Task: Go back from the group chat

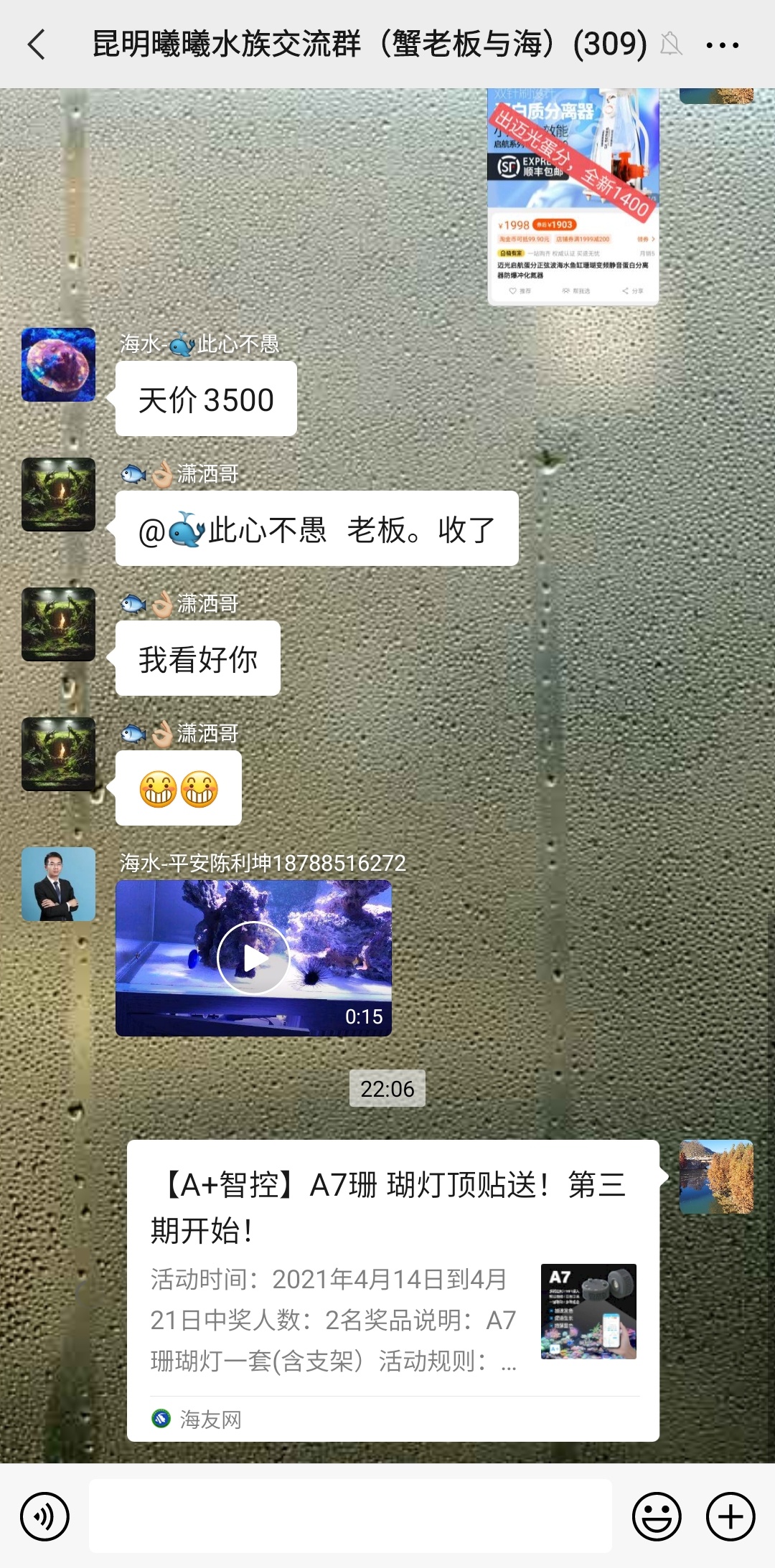Action: coord(37,44)
